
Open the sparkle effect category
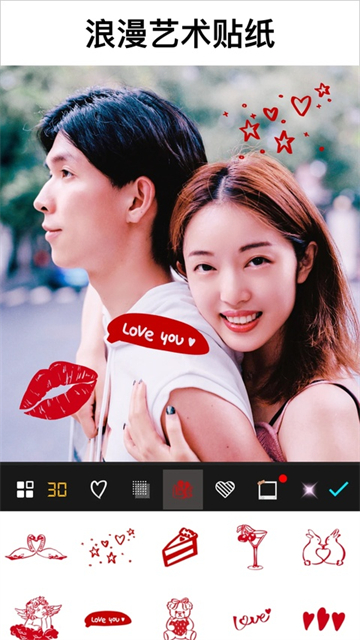[309, 490]
